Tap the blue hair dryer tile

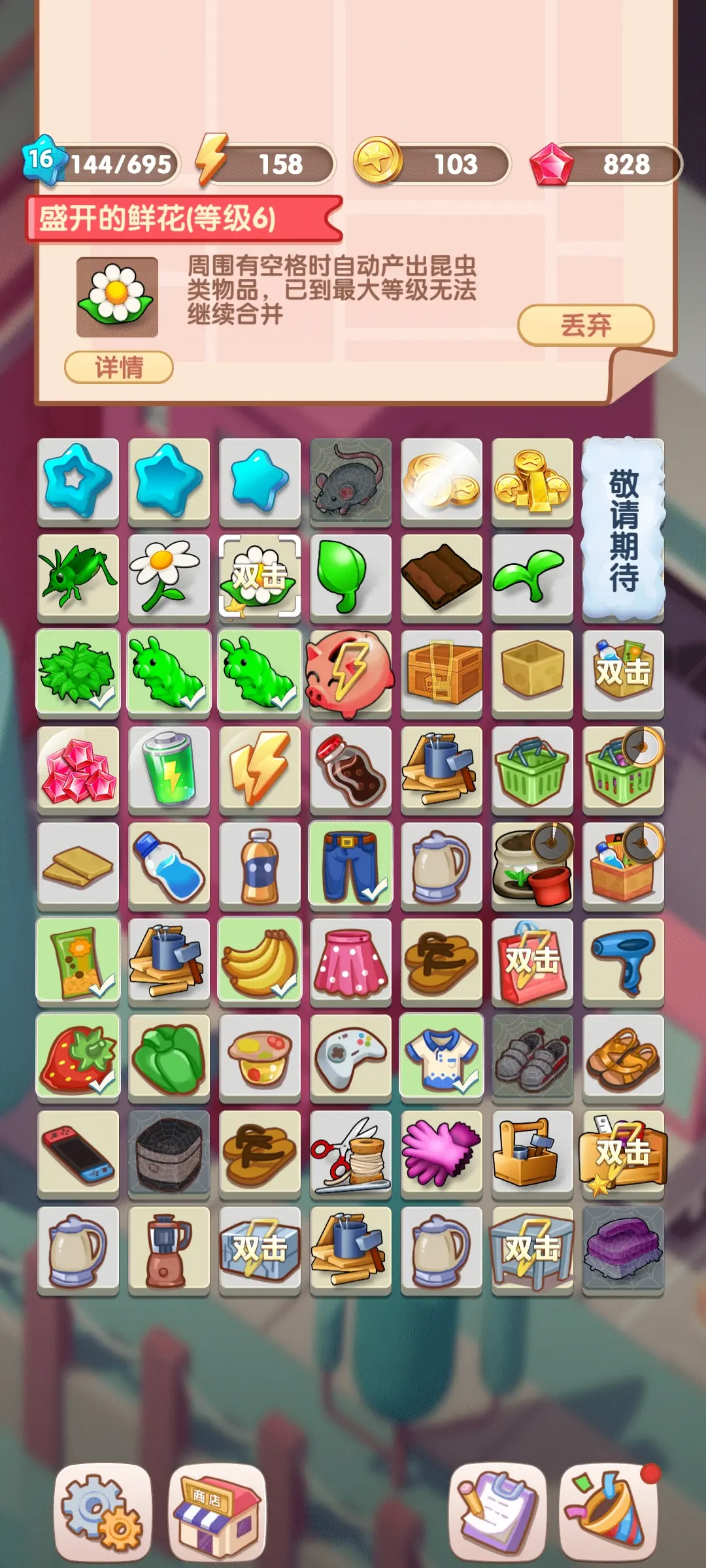pos(623,961)
